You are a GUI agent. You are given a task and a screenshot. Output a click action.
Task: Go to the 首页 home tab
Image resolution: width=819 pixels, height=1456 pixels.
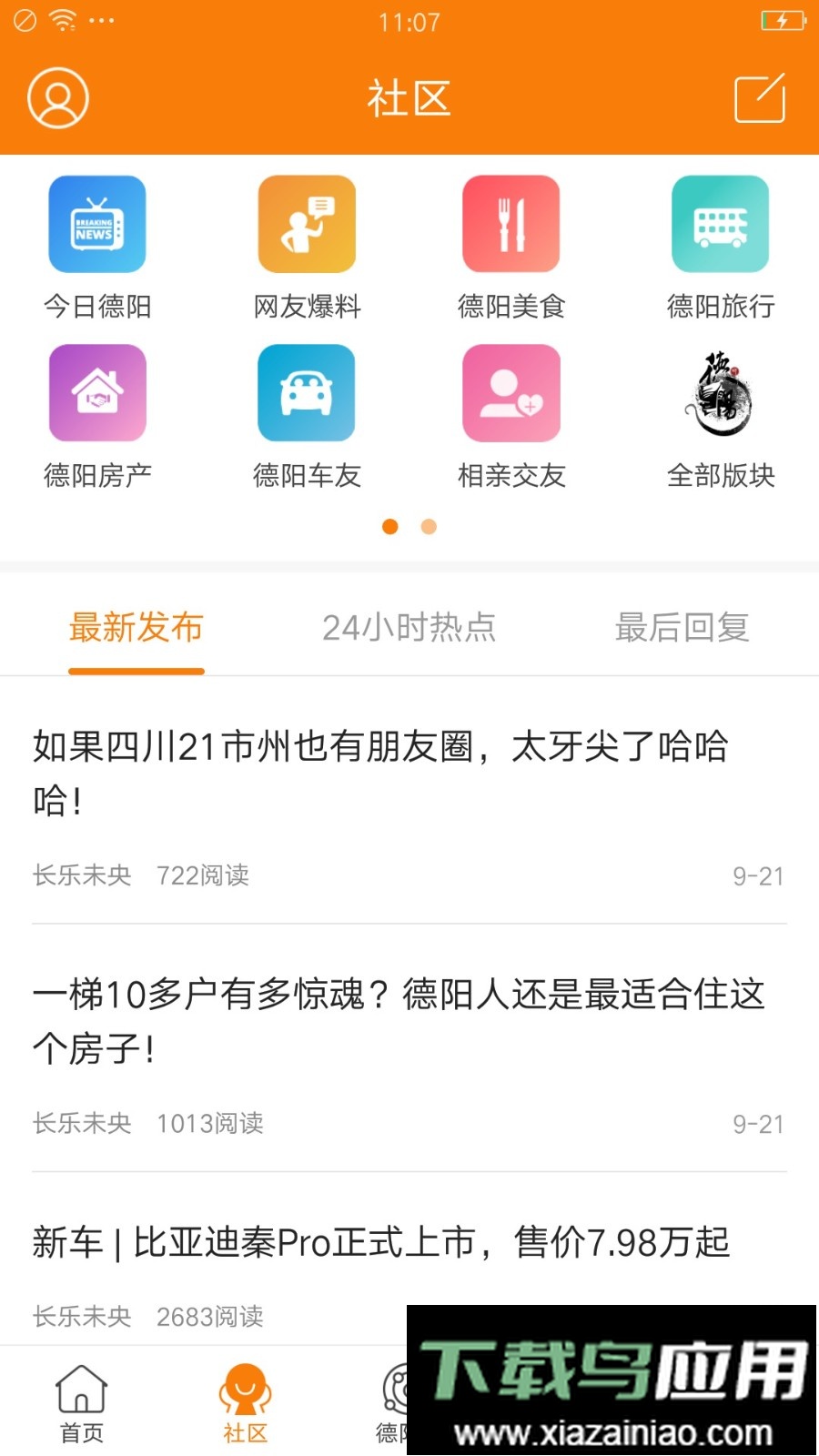[82, 1401]
